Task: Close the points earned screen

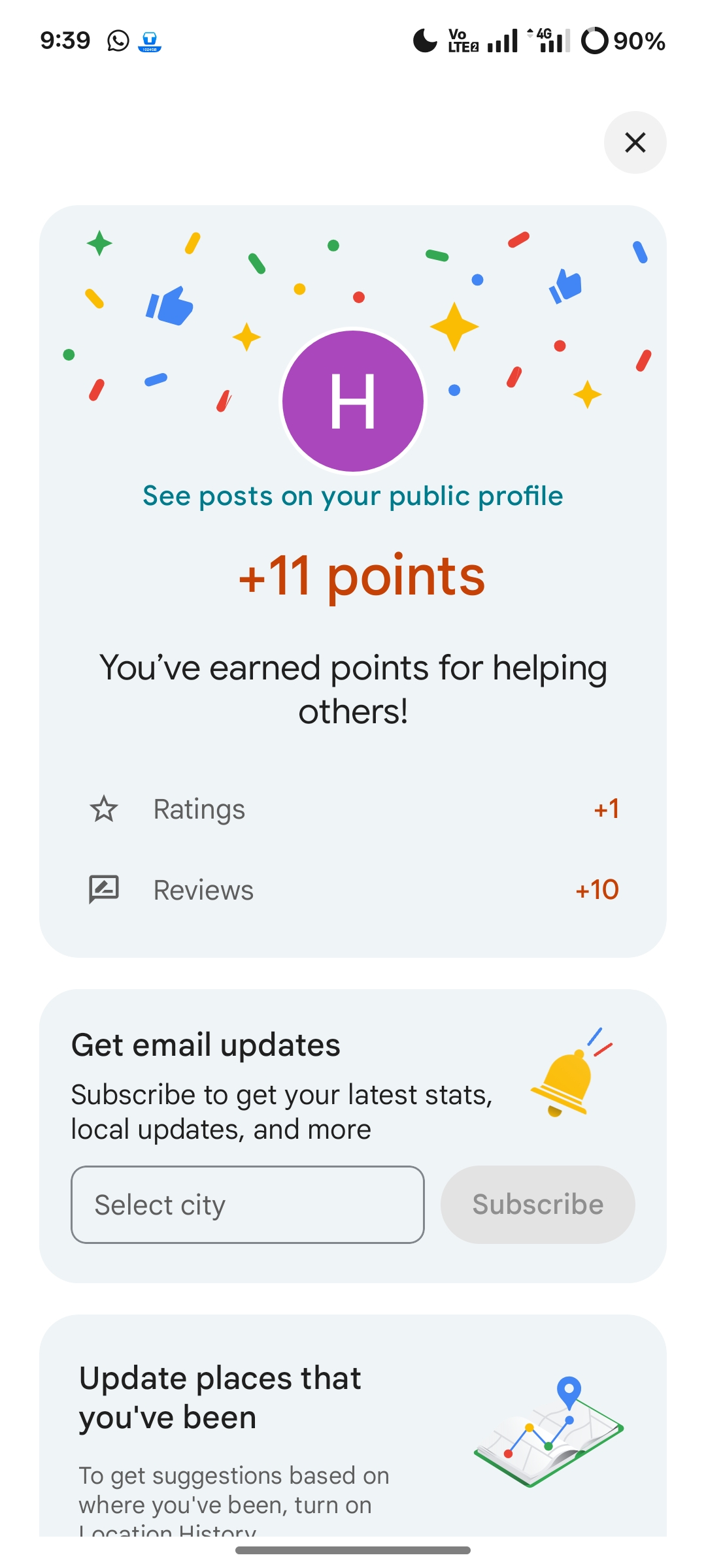Action: coord(635,142)
